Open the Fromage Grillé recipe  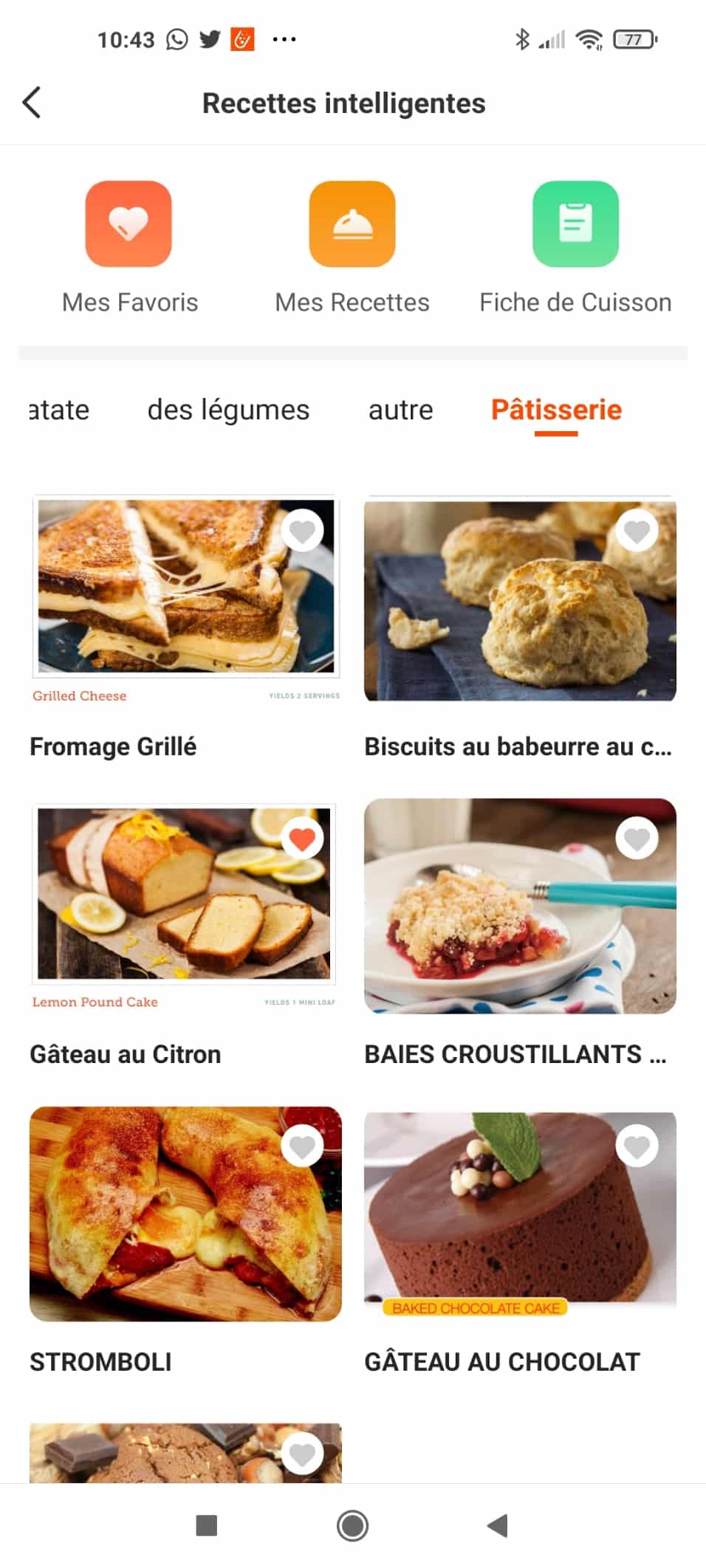coord(185,598)
